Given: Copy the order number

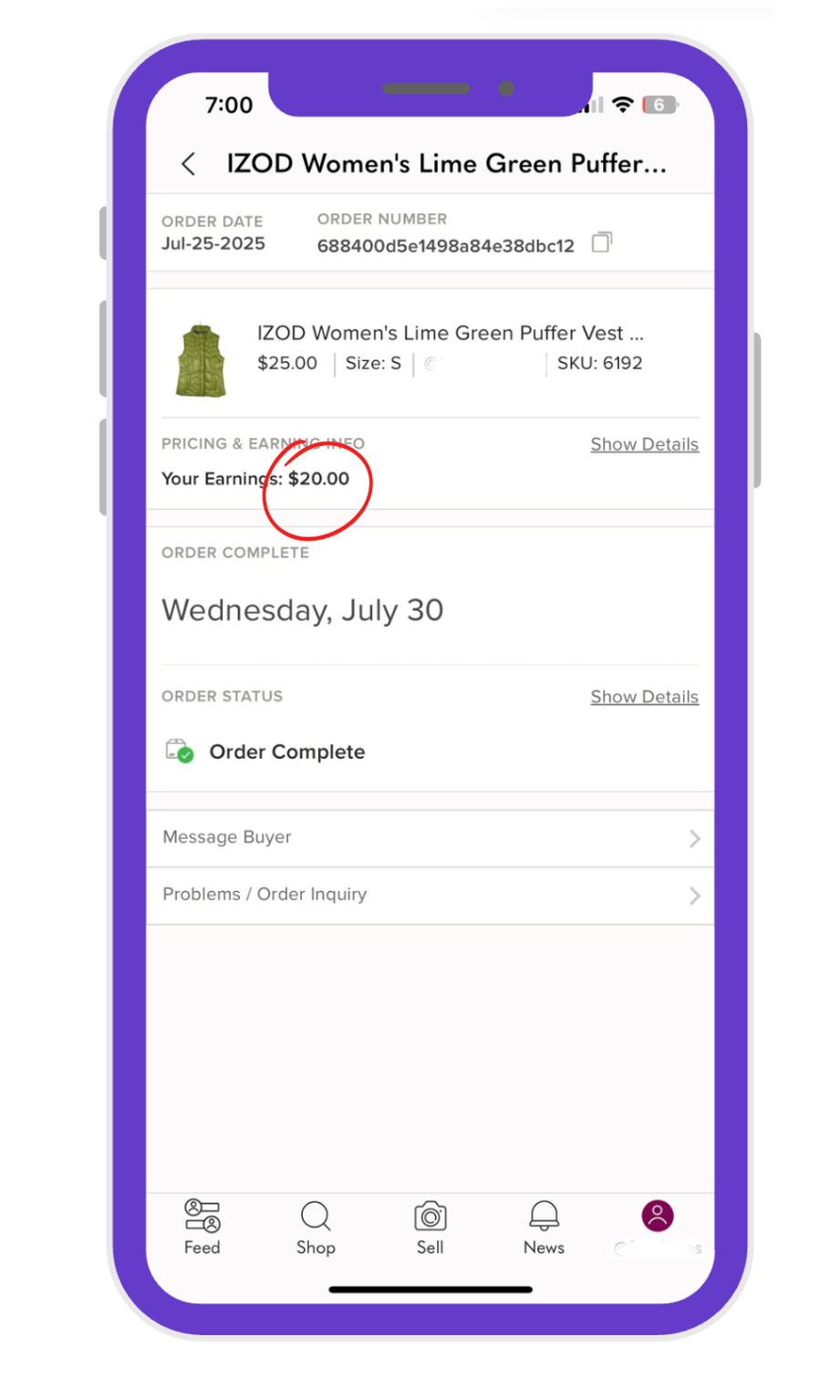Looking at the screenshot, I should [602, 243].
